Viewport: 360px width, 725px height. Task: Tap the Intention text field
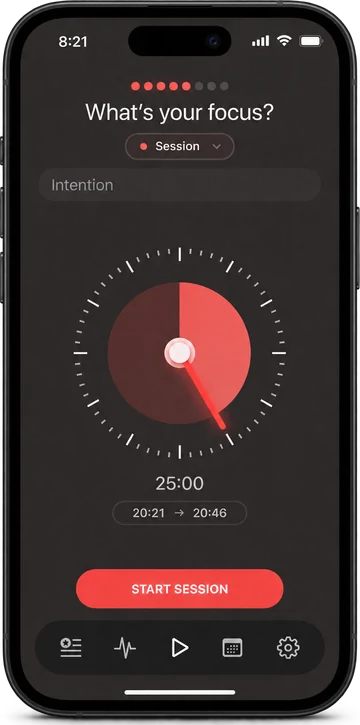point(180,185)
